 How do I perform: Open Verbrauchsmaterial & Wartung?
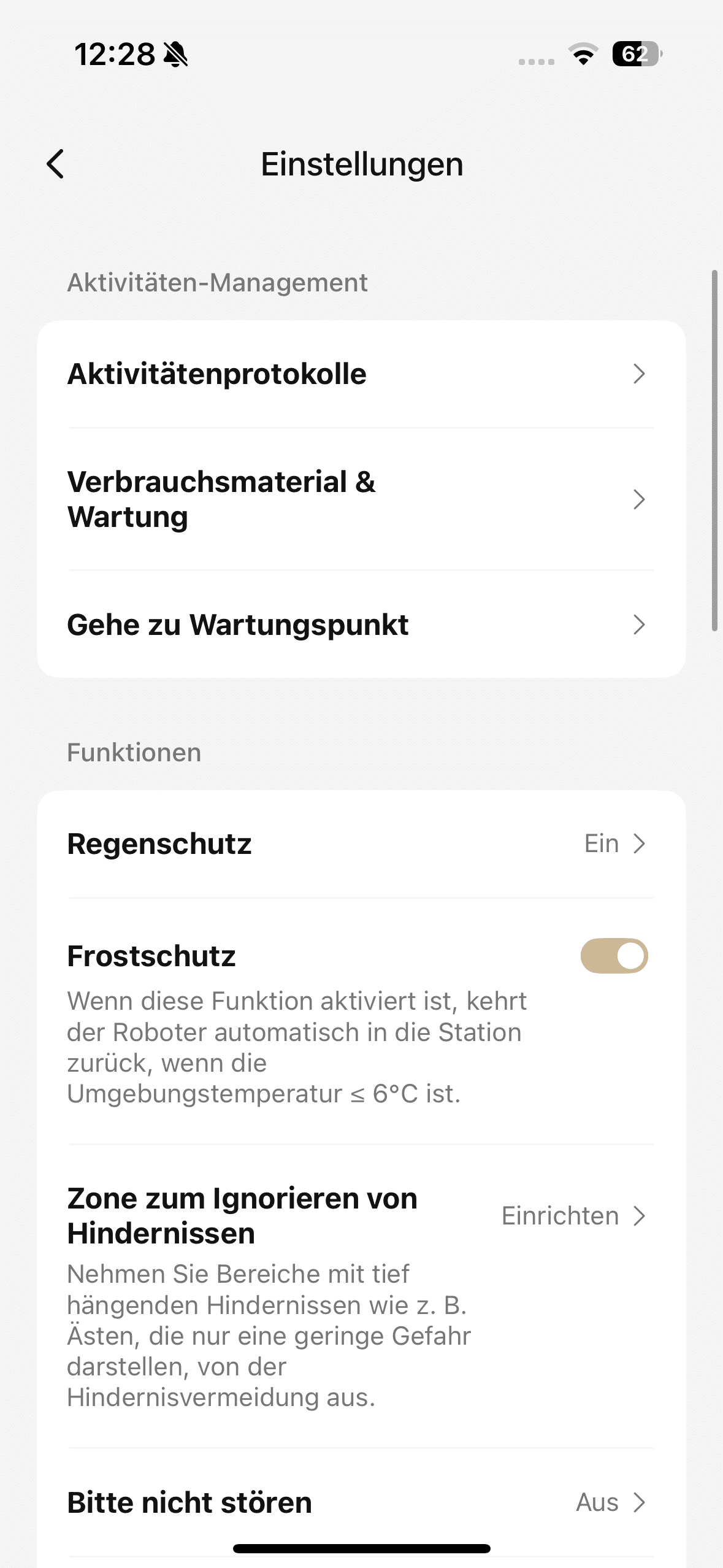pyautogui.click(x=361, y=499)
